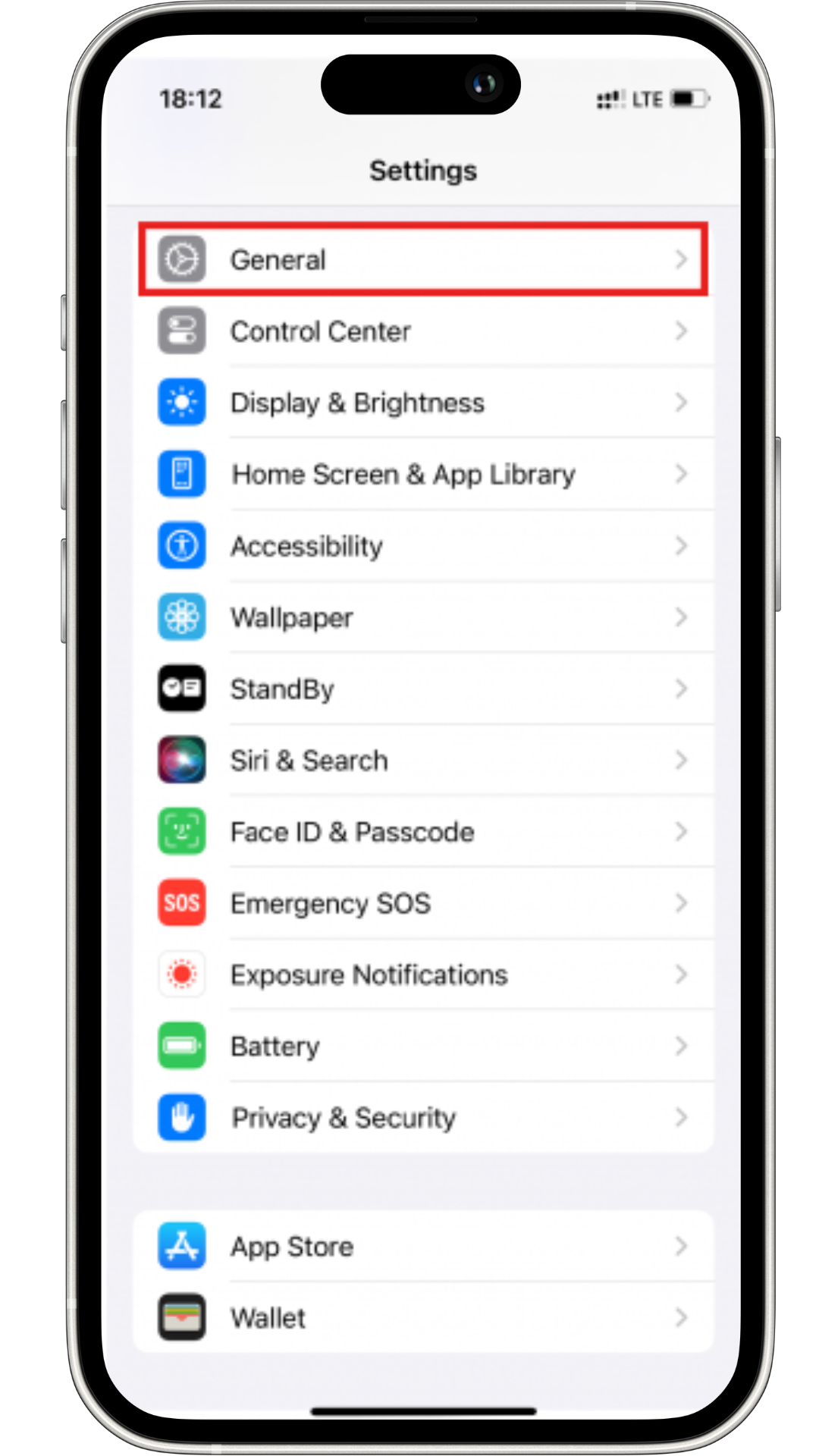Image resolution: width=819 pixels, height=1456 pixels.
Task: Tap the Wallet row
Action: (423, 1318)
